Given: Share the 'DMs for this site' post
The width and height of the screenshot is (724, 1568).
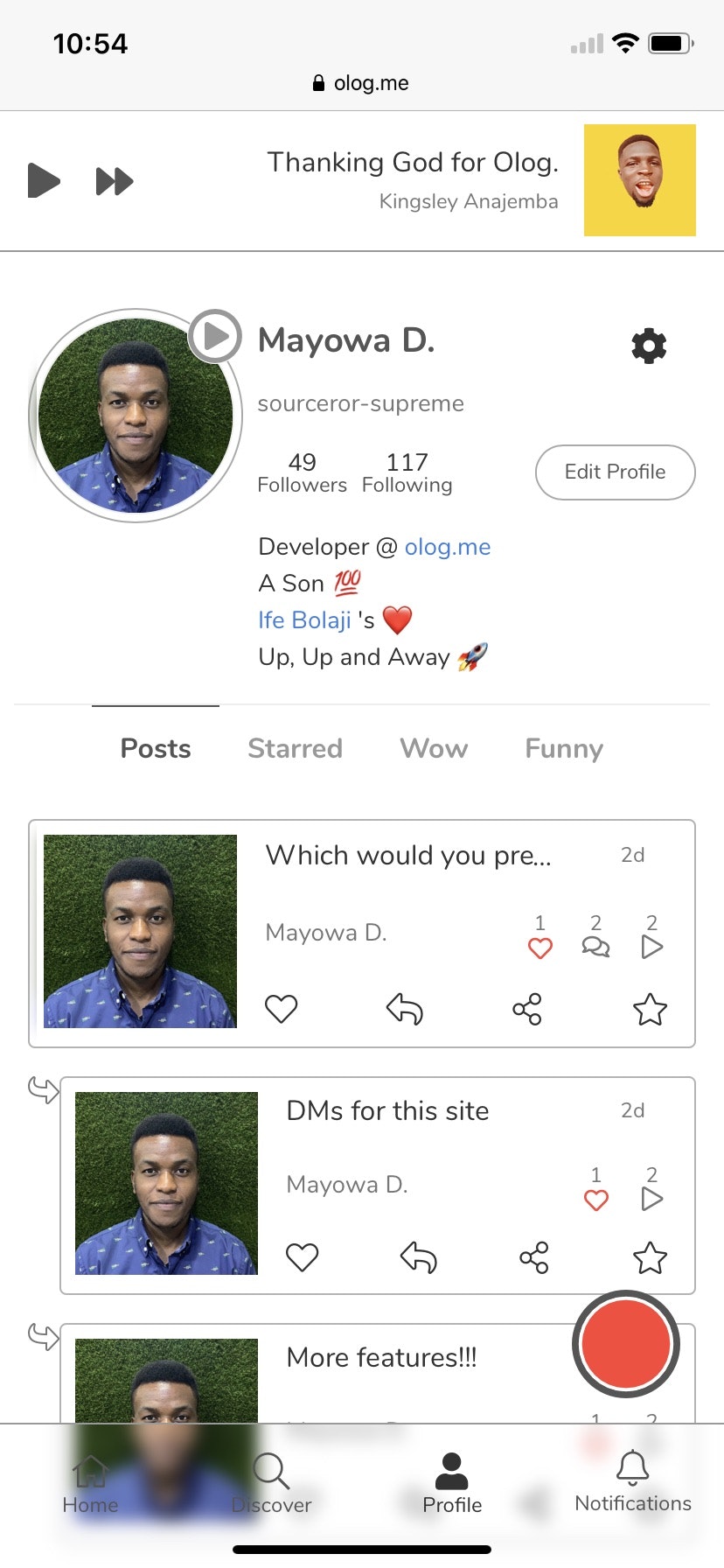Looking at the screenshot, I should point(533,1256).
